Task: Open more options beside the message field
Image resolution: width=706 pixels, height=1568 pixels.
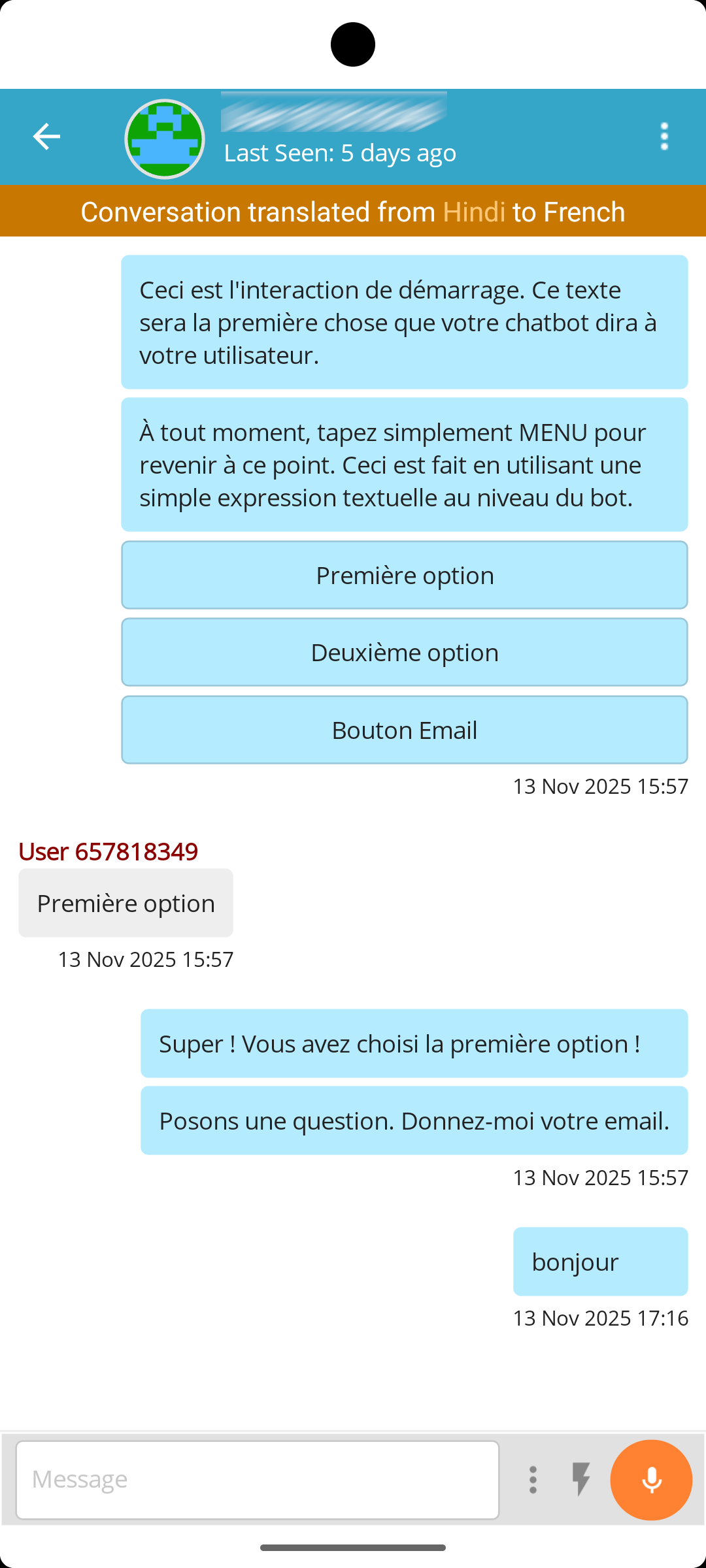Action: tap(533, 1480)
